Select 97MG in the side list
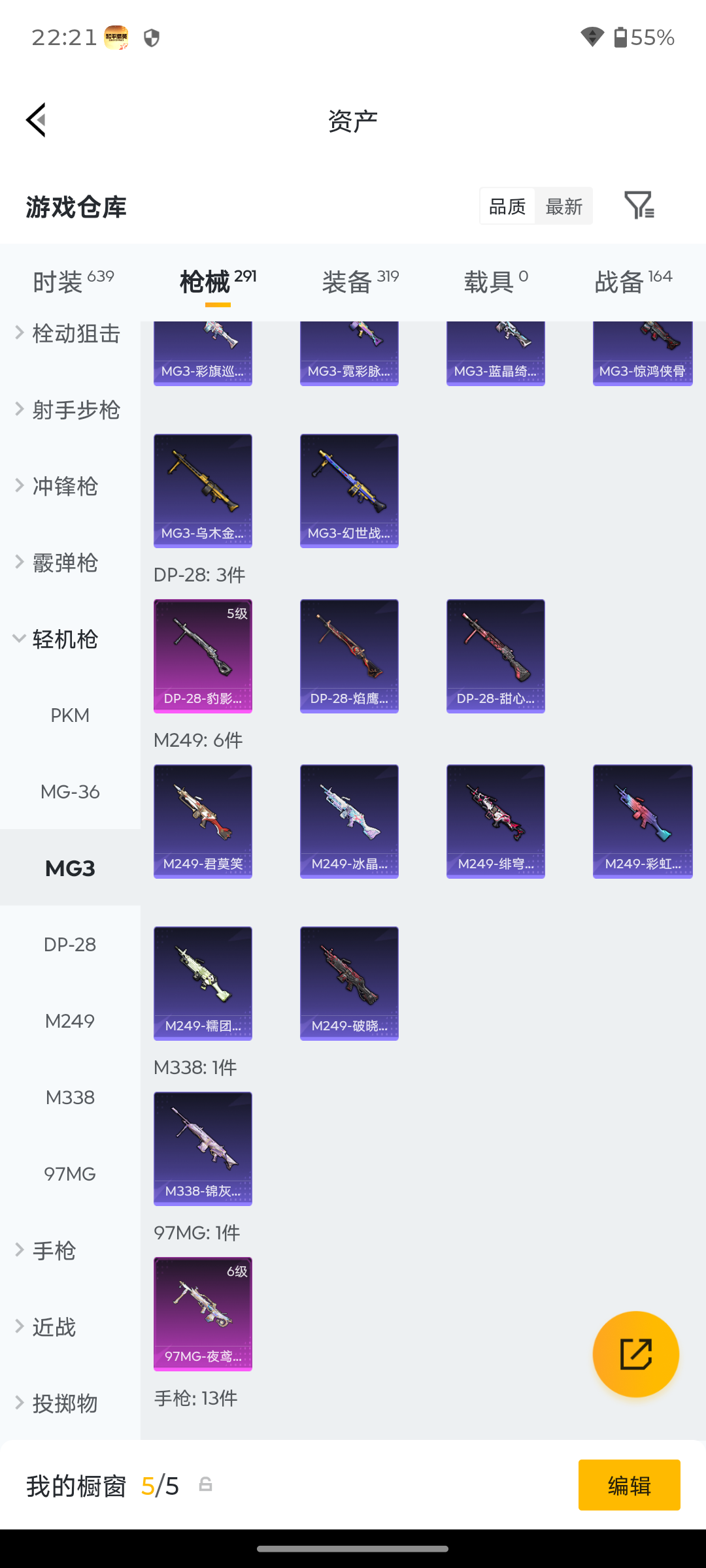 click(70, 1174)
